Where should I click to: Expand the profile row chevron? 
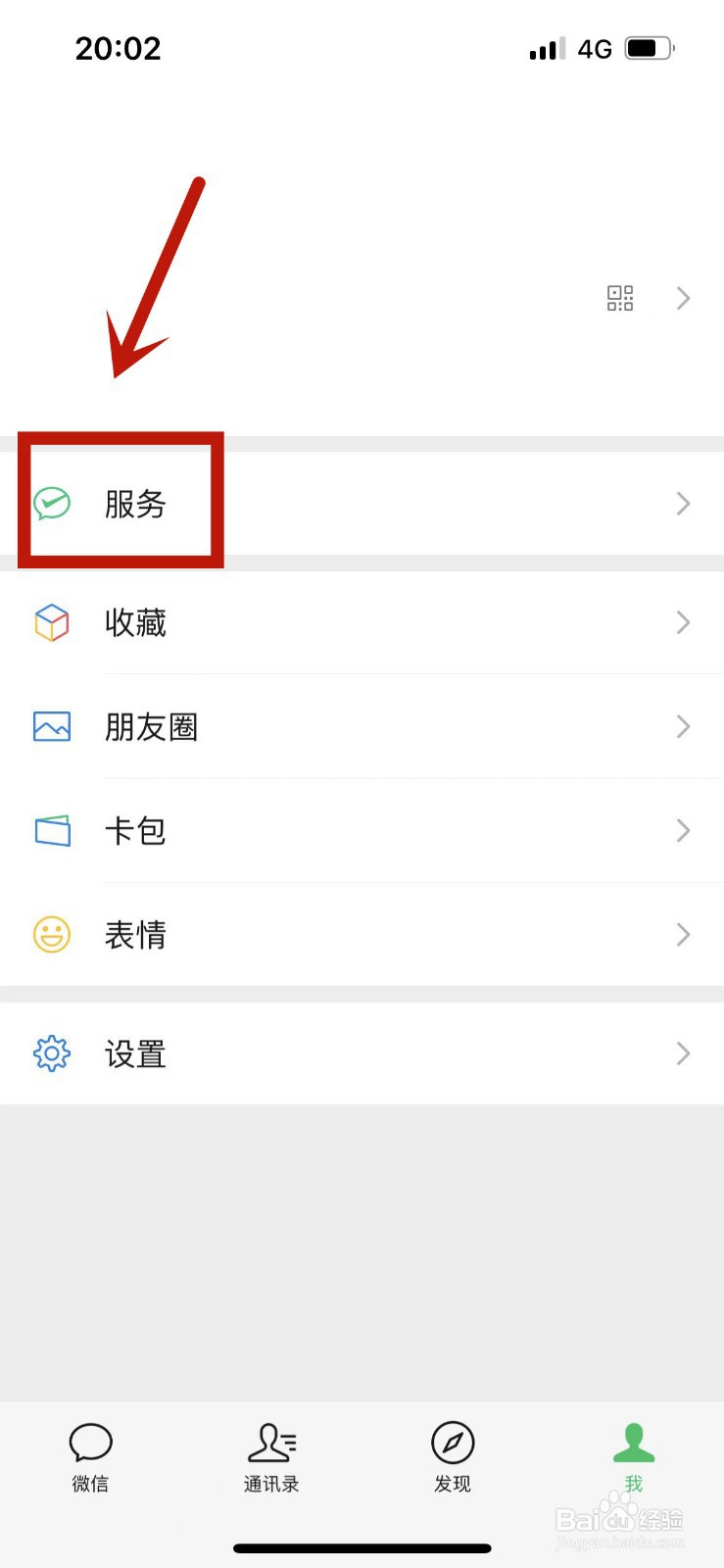683,299
